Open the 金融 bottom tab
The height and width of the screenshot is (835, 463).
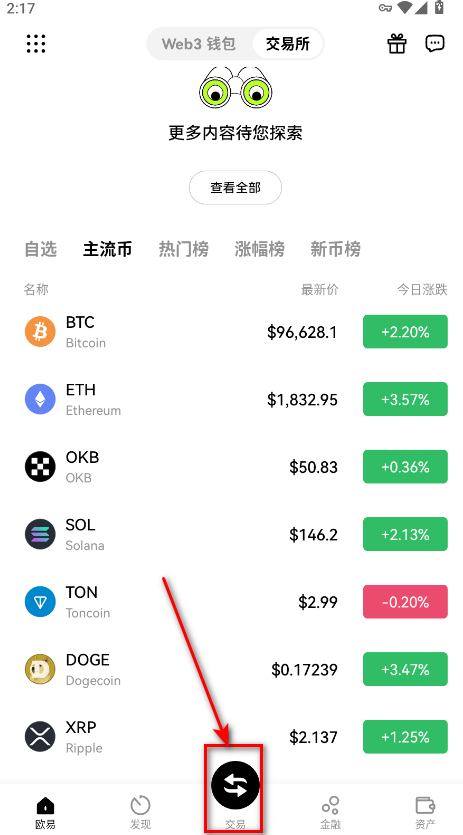pyautogui.click(x=330, y=812)
